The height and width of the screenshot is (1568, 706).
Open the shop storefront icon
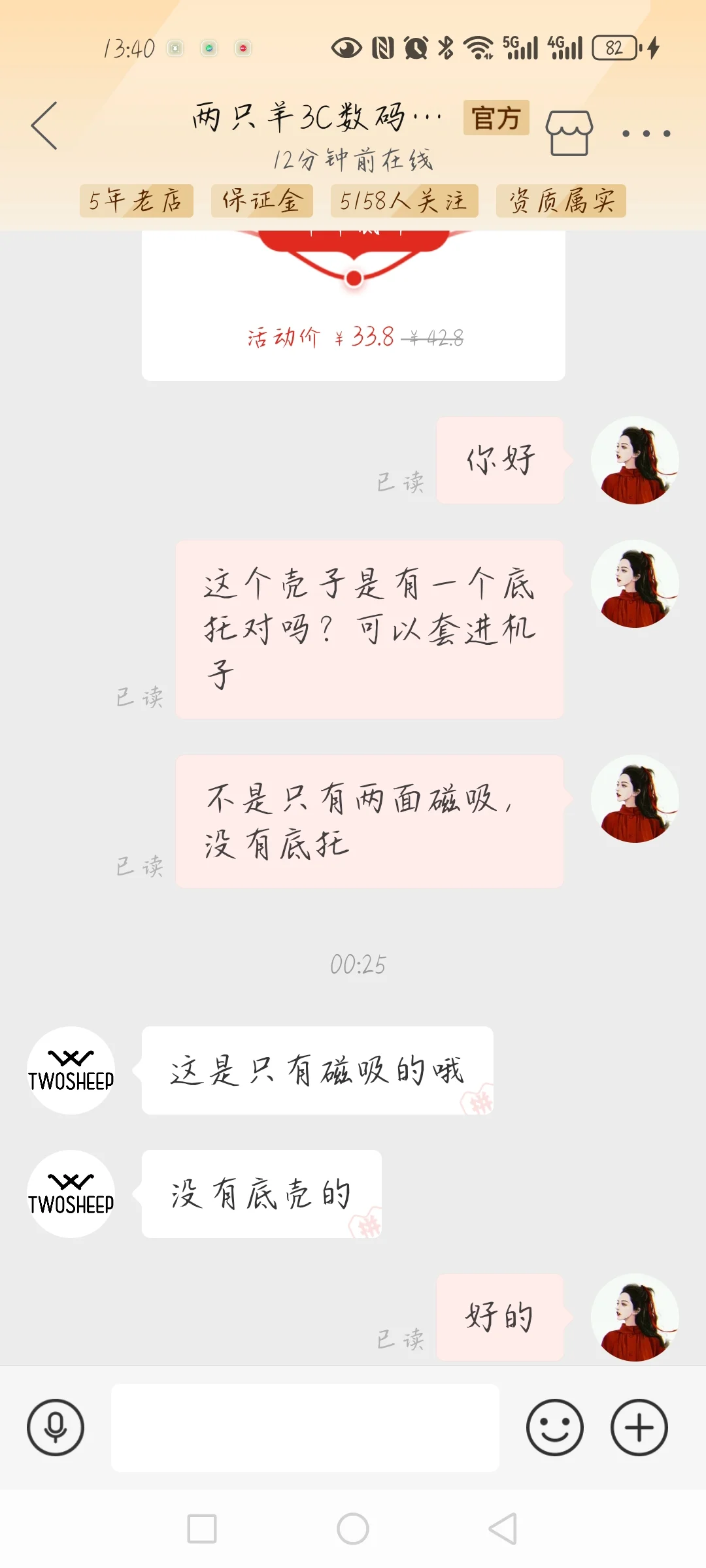569,133
